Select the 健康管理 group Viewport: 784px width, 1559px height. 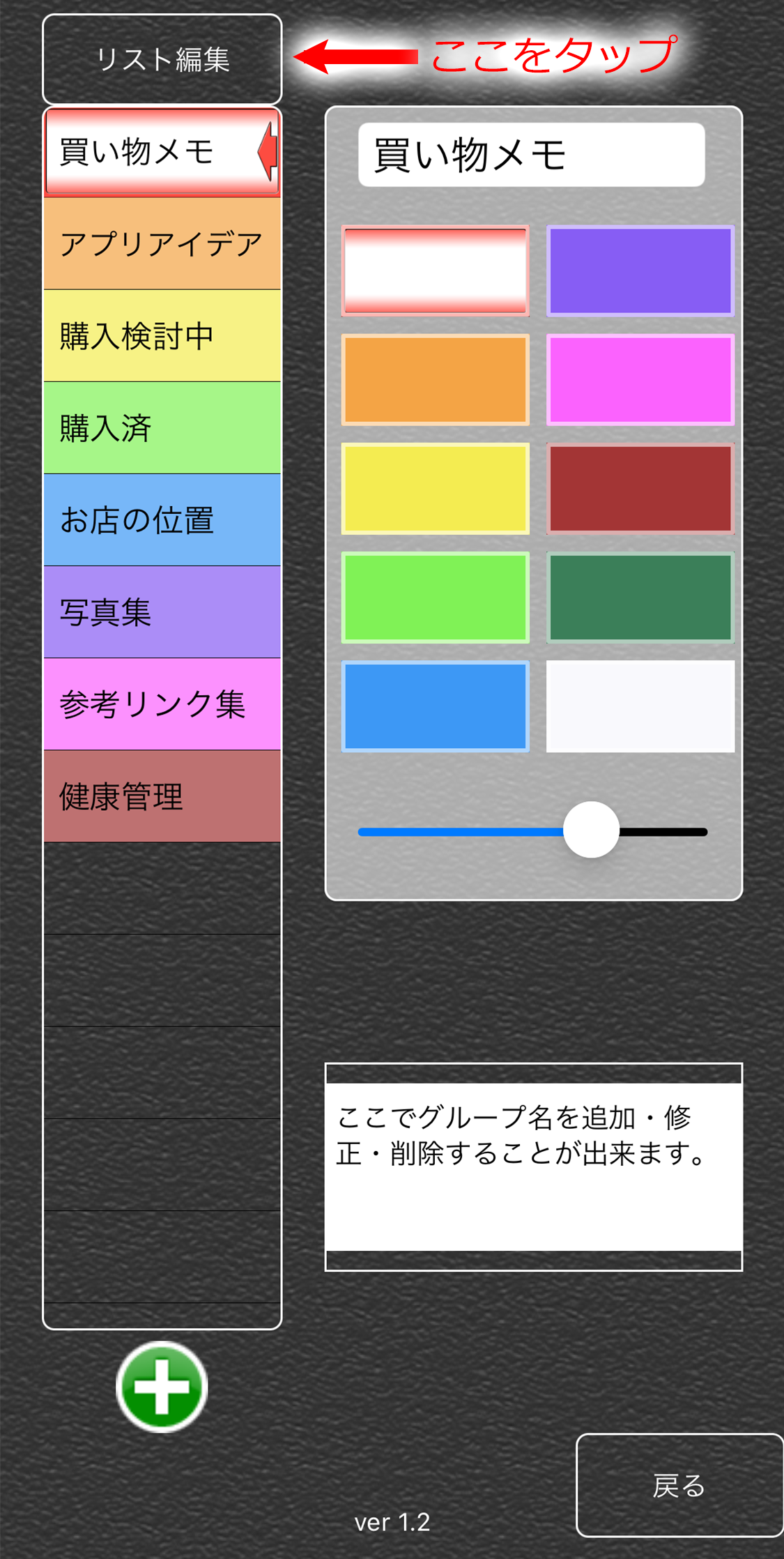pos(162,796)
